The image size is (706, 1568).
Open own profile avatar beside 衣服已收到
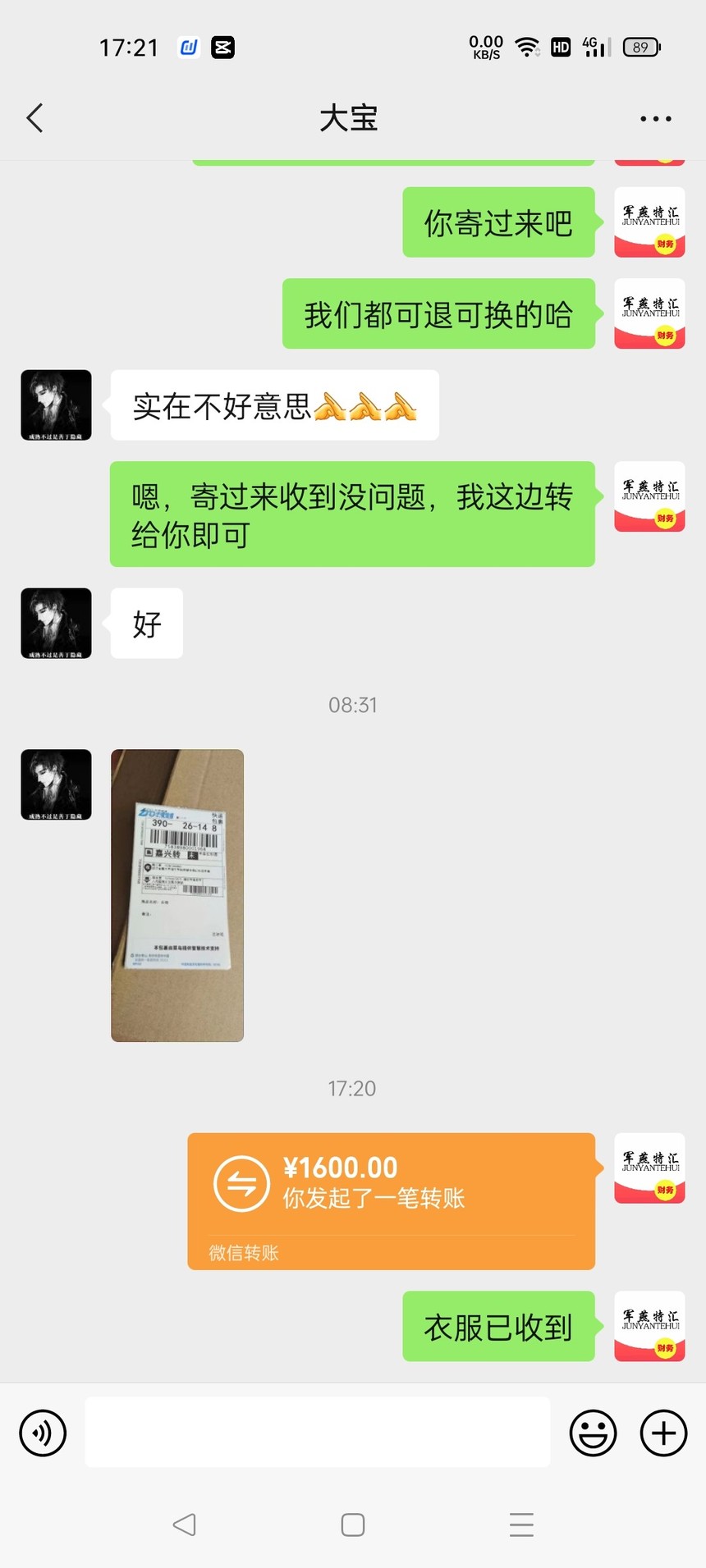pyautogui.click(x=649, y=1326)
